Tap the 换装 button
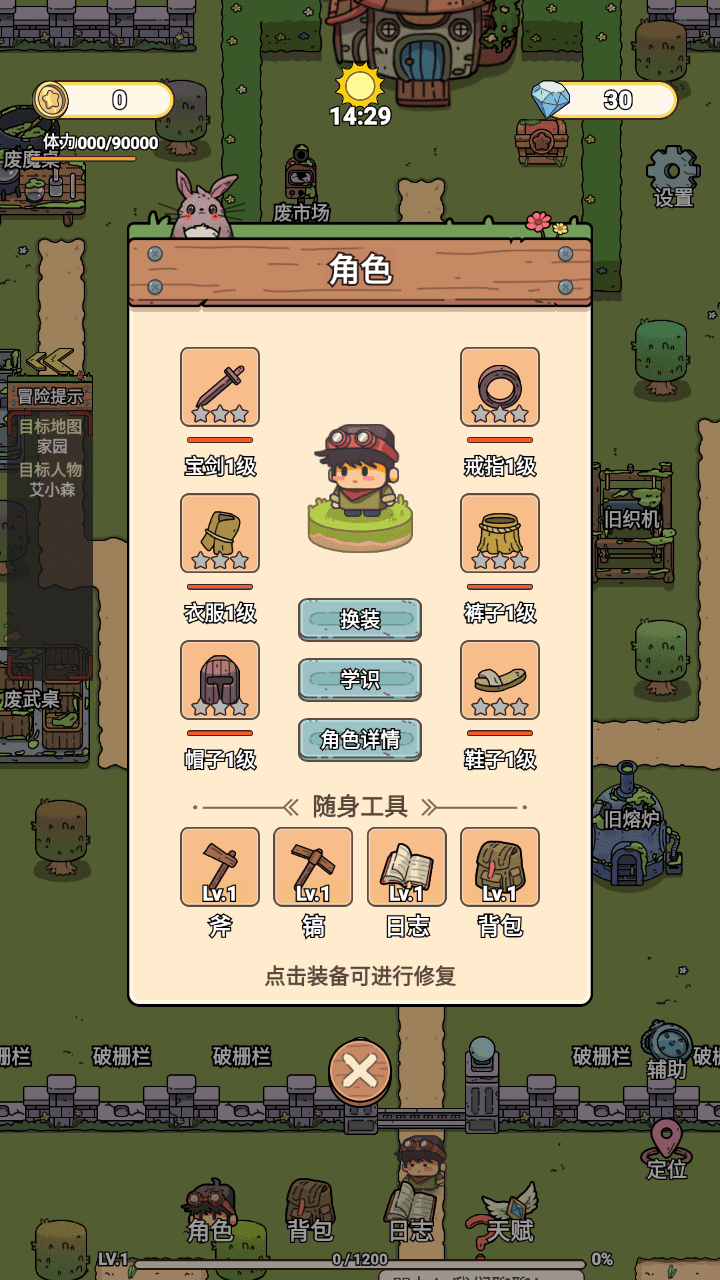The width and height of the screenshot is (720, 1280). (360, 619)
